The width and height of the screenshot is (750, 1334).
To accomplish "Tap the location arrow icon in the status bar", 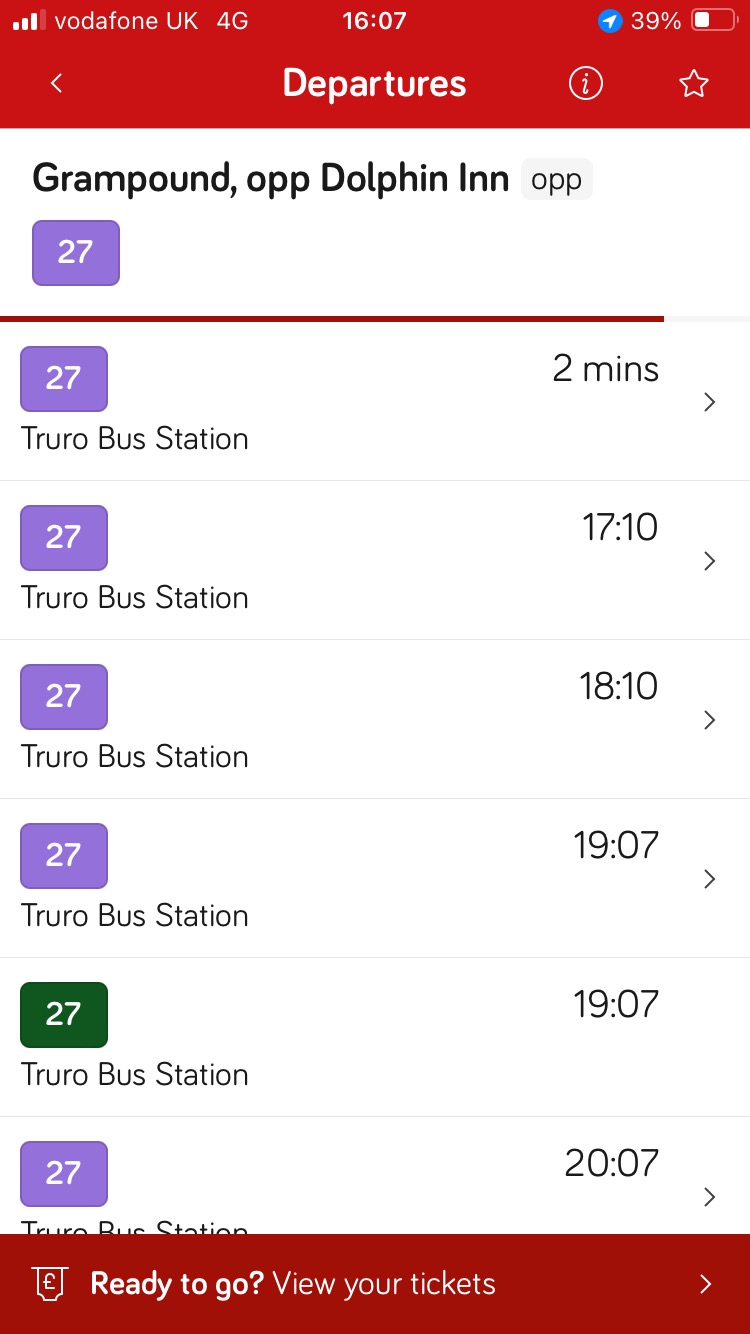I will (609, 20).
